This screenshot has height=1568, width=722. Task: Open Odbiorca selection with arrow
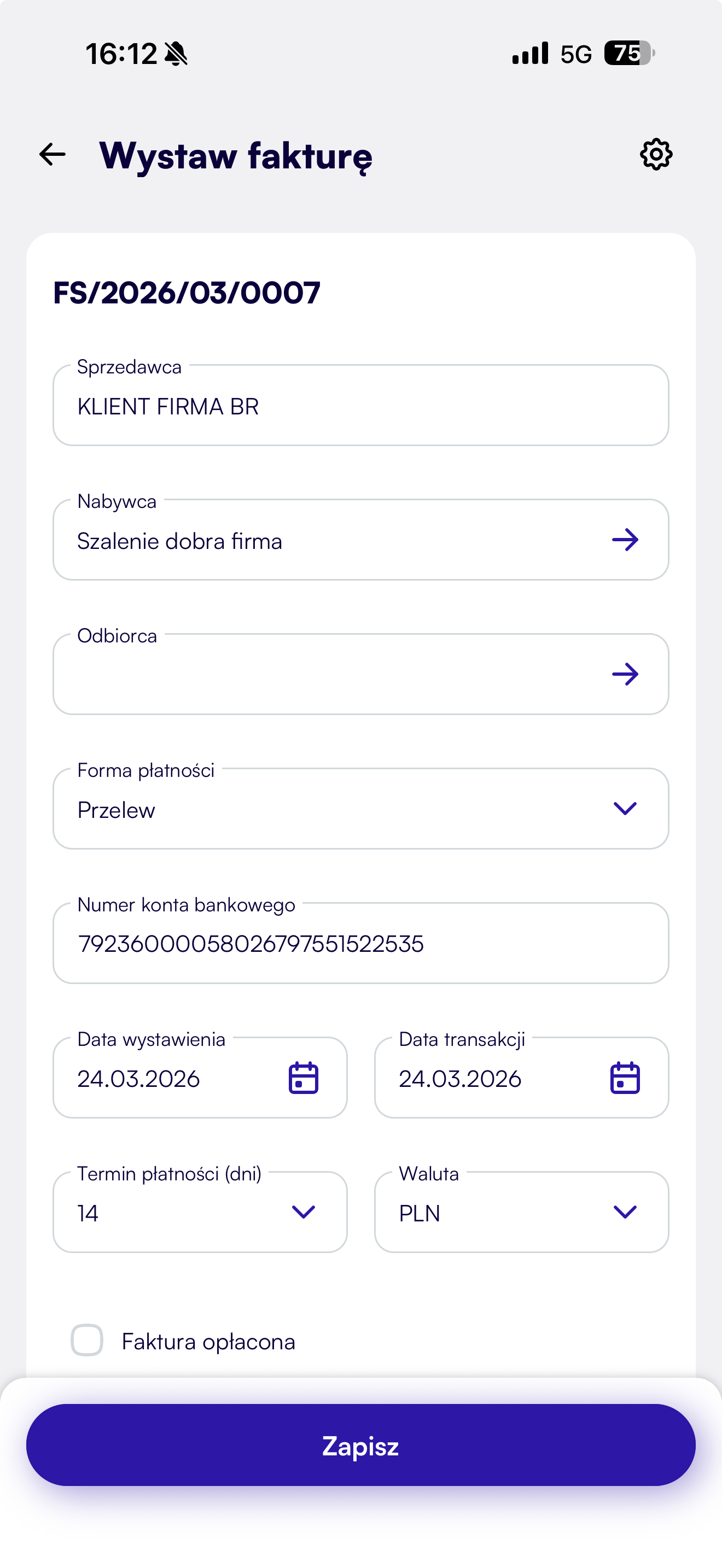(x=625, y=675)
